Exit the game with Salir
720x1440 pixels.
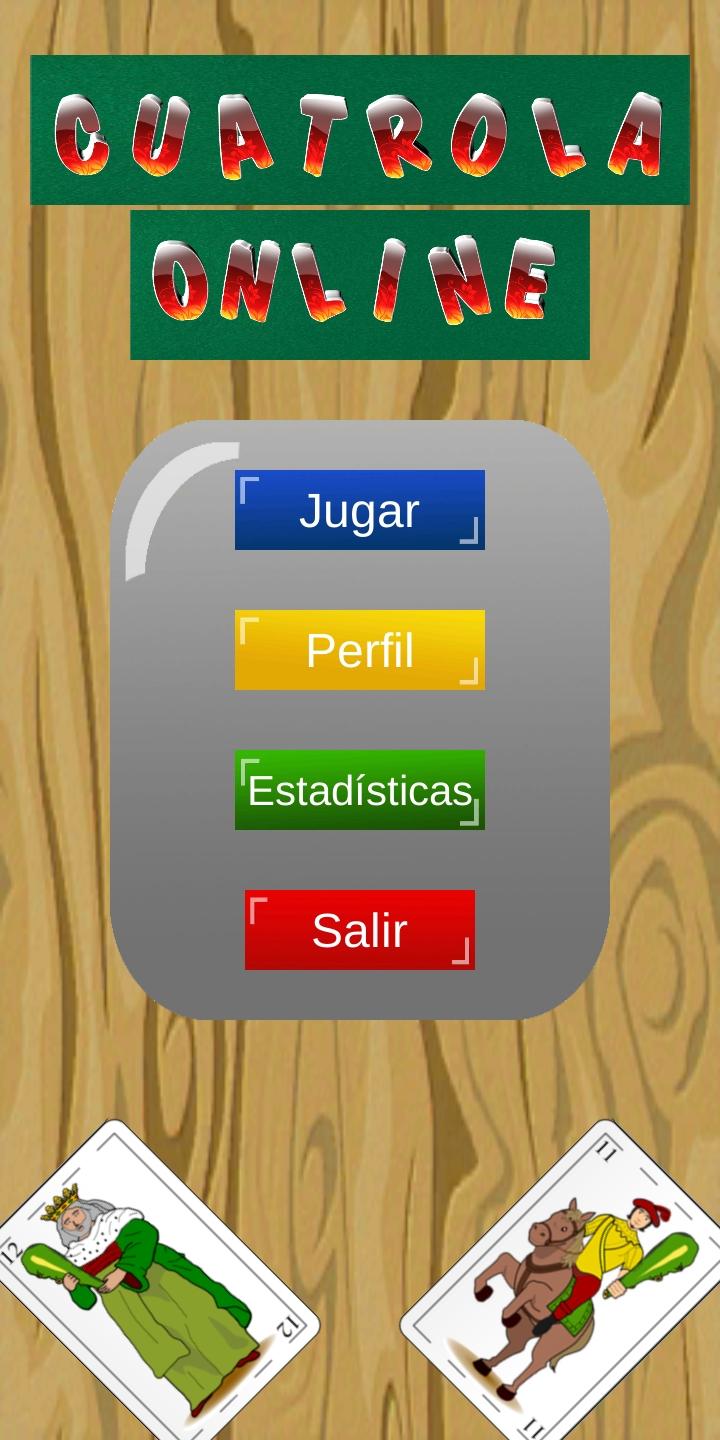[x=360, y=930]
